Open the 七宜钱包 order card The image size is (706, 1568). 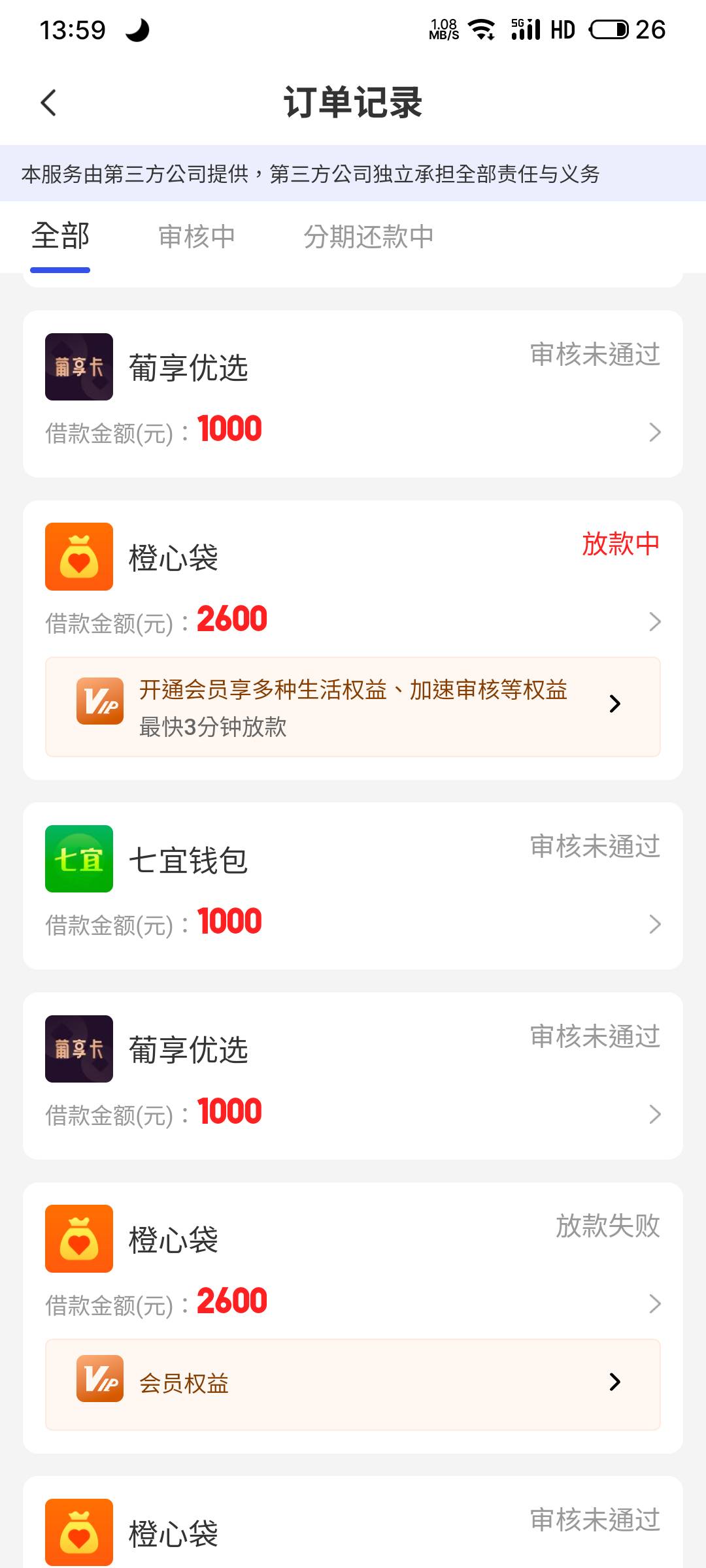point(353,886)
